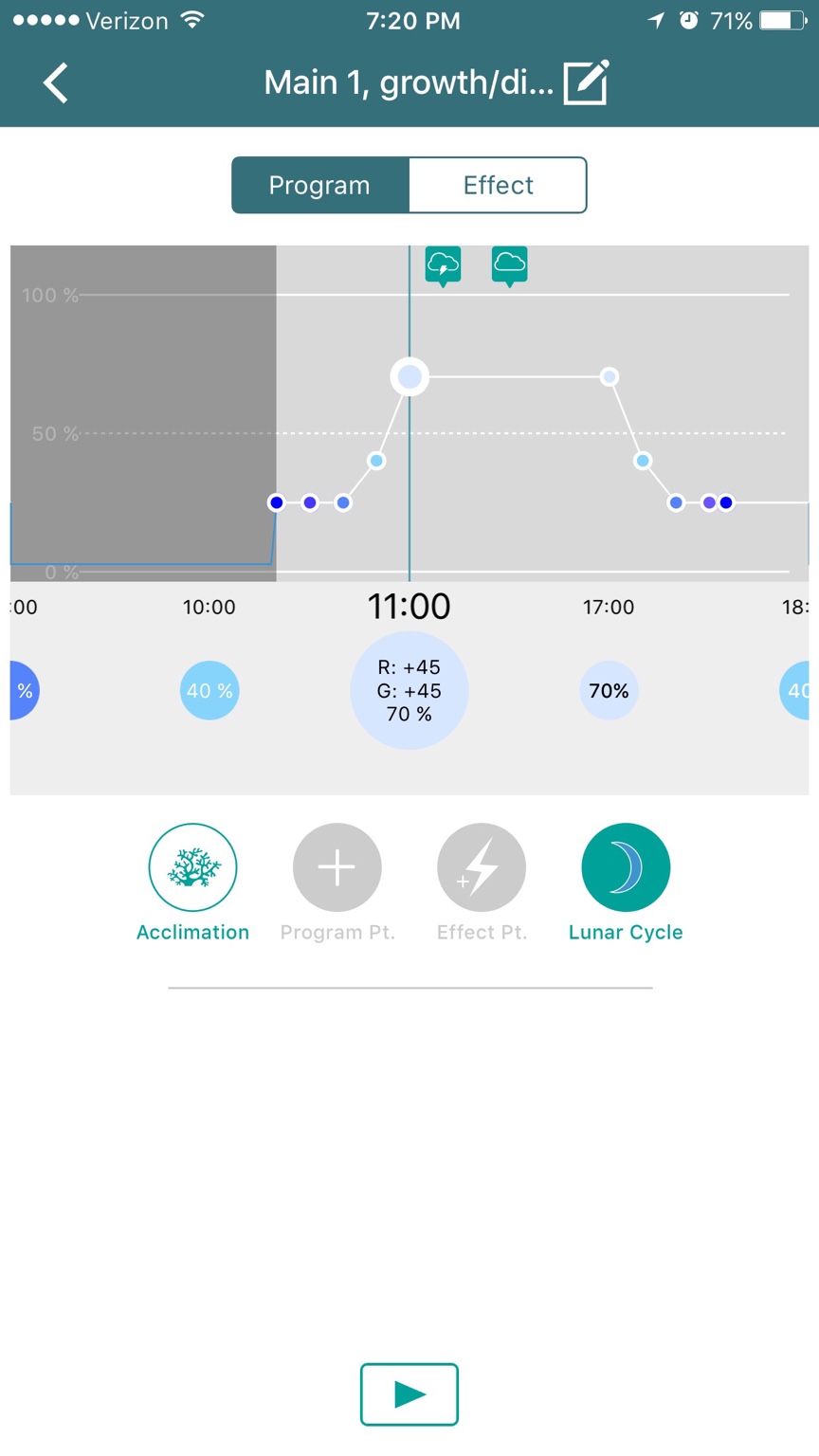The image size is (819, 1456).
Task: Open the 11:00 point with R: +45
Action: [409, 690]
